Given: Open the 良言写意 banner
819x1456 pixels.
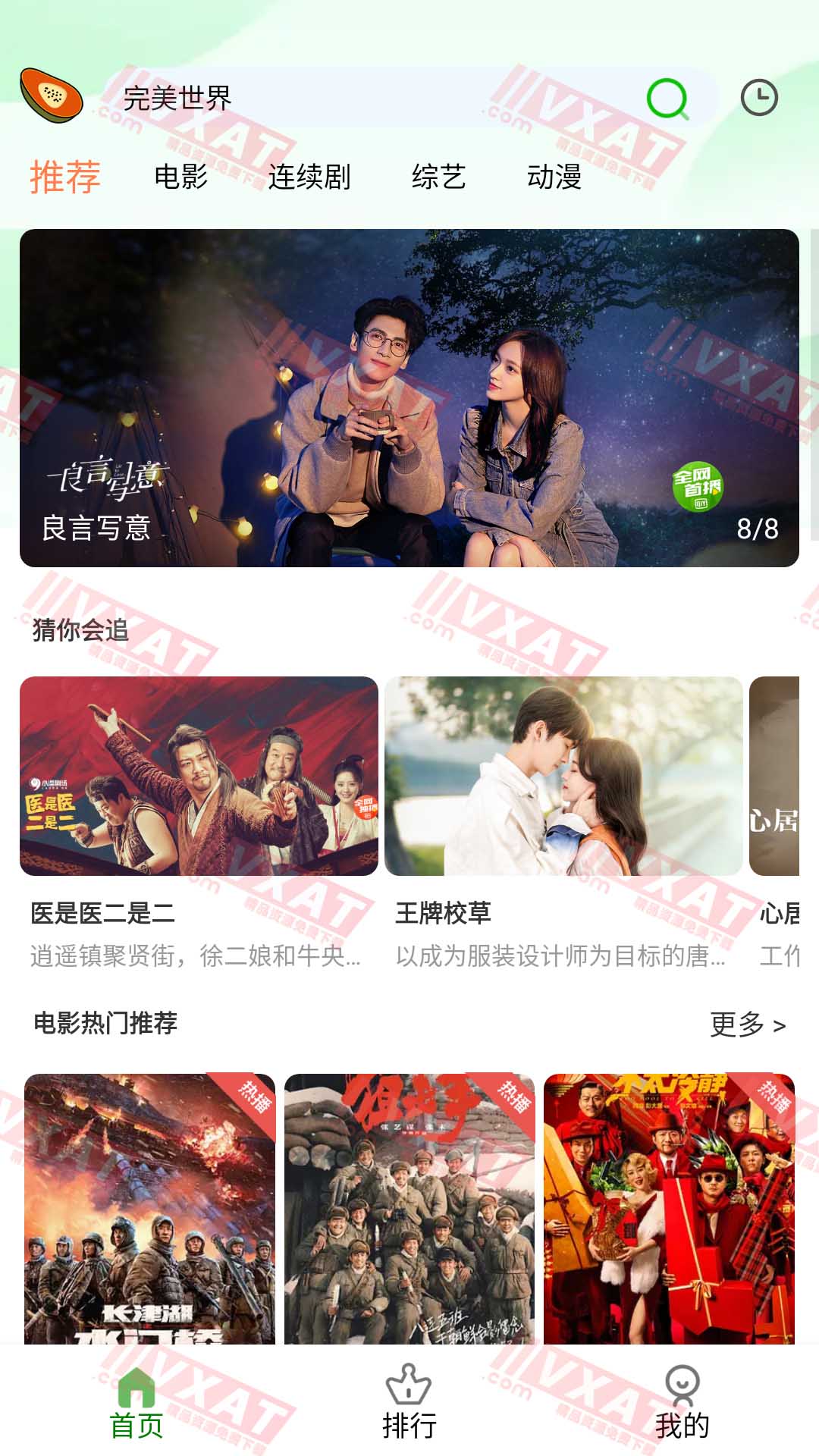Looking at the screenshot, I should (x=409, y=398).
